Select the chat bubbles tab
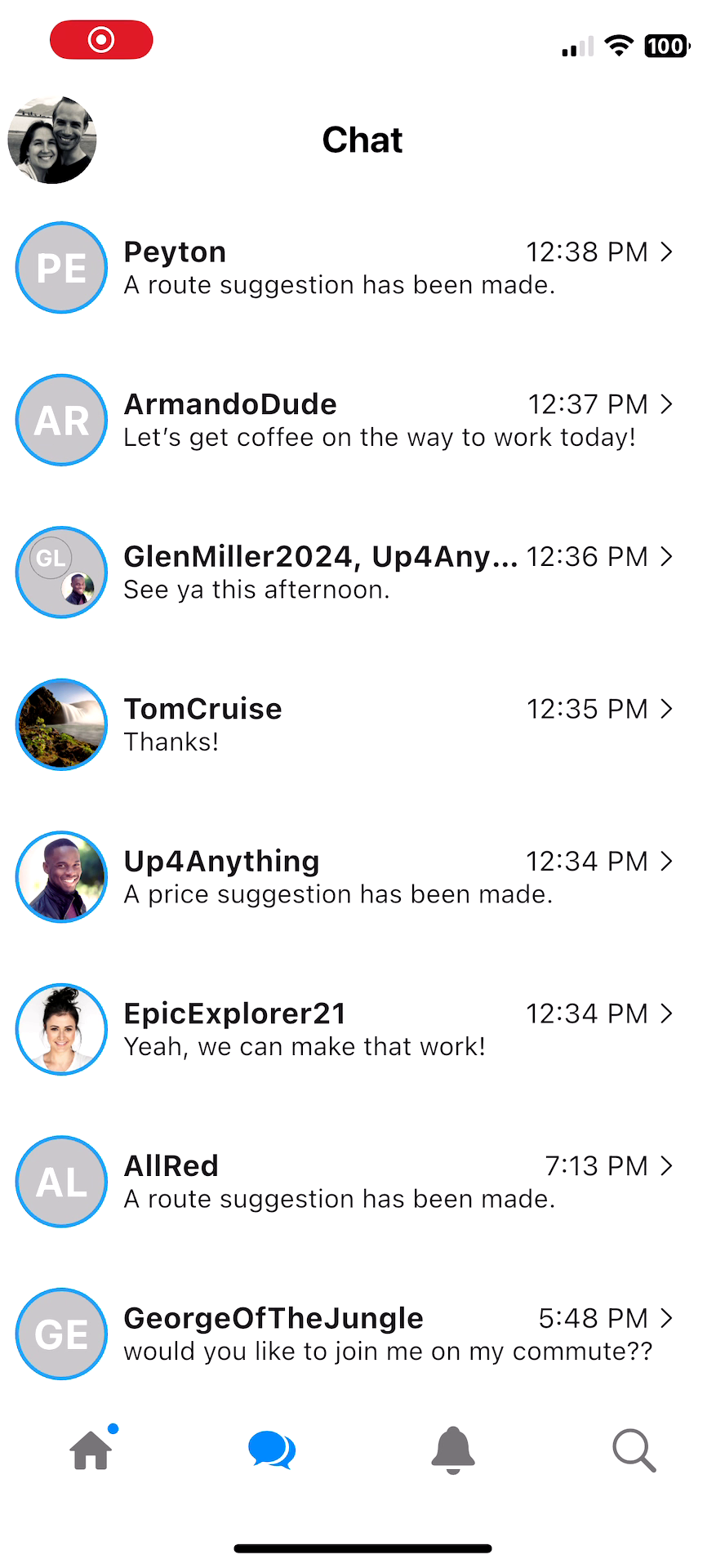 [272, 1450]
